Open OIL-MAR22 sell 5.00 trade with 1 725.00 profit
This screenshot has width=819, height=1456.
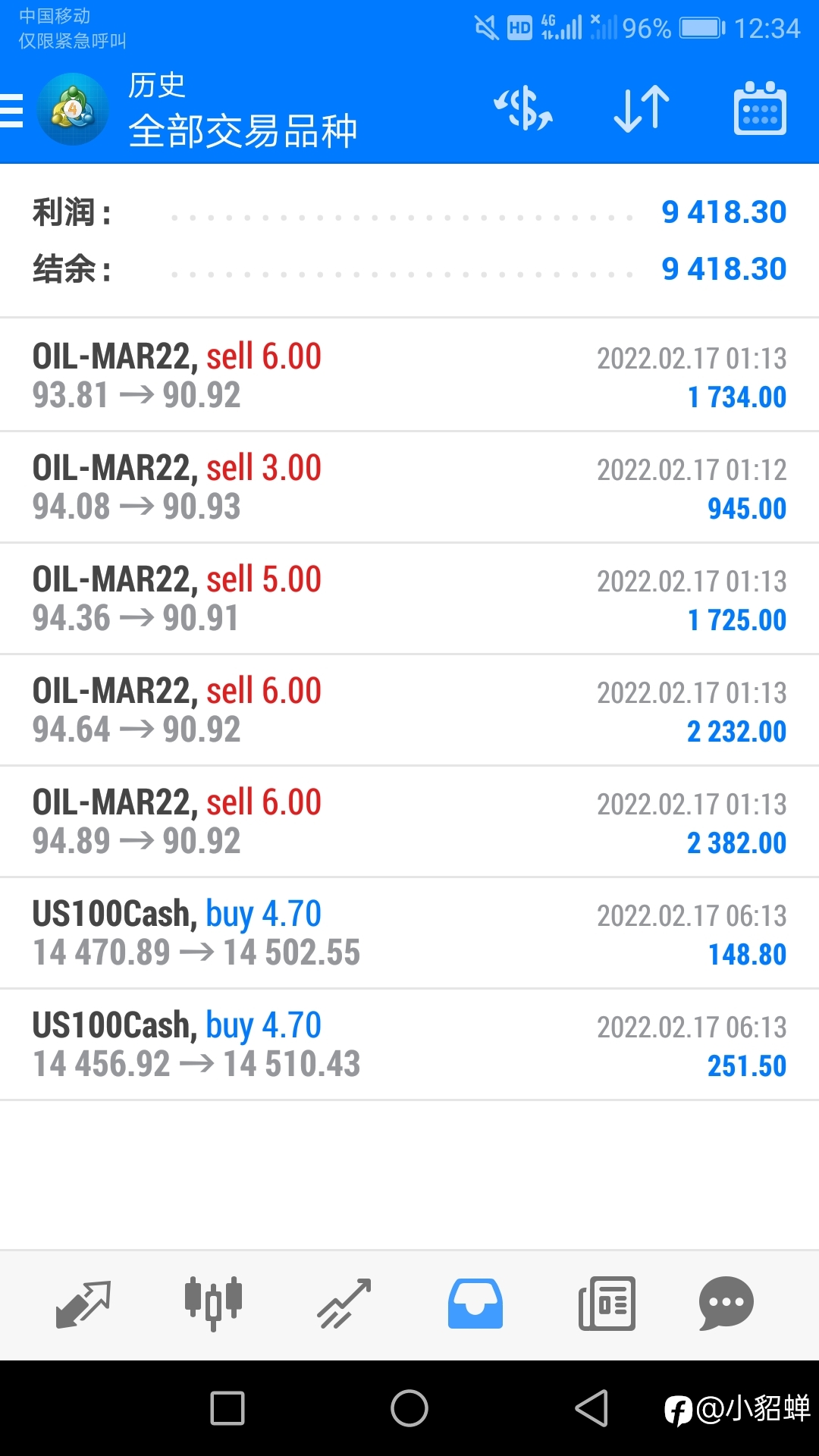(409, 598)
